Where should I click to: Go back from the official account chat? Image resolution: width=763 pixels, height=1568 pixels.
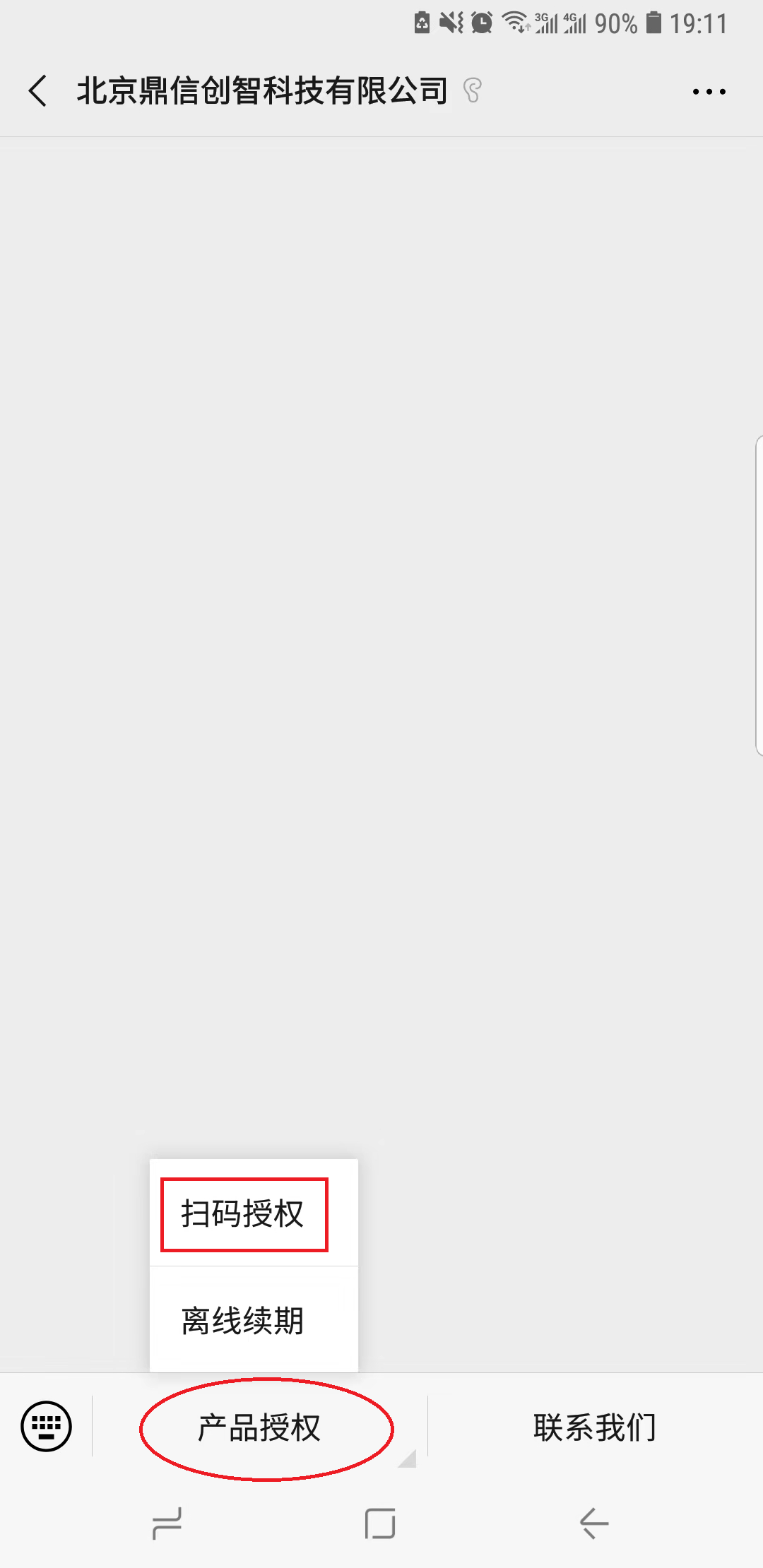(39, 91)
